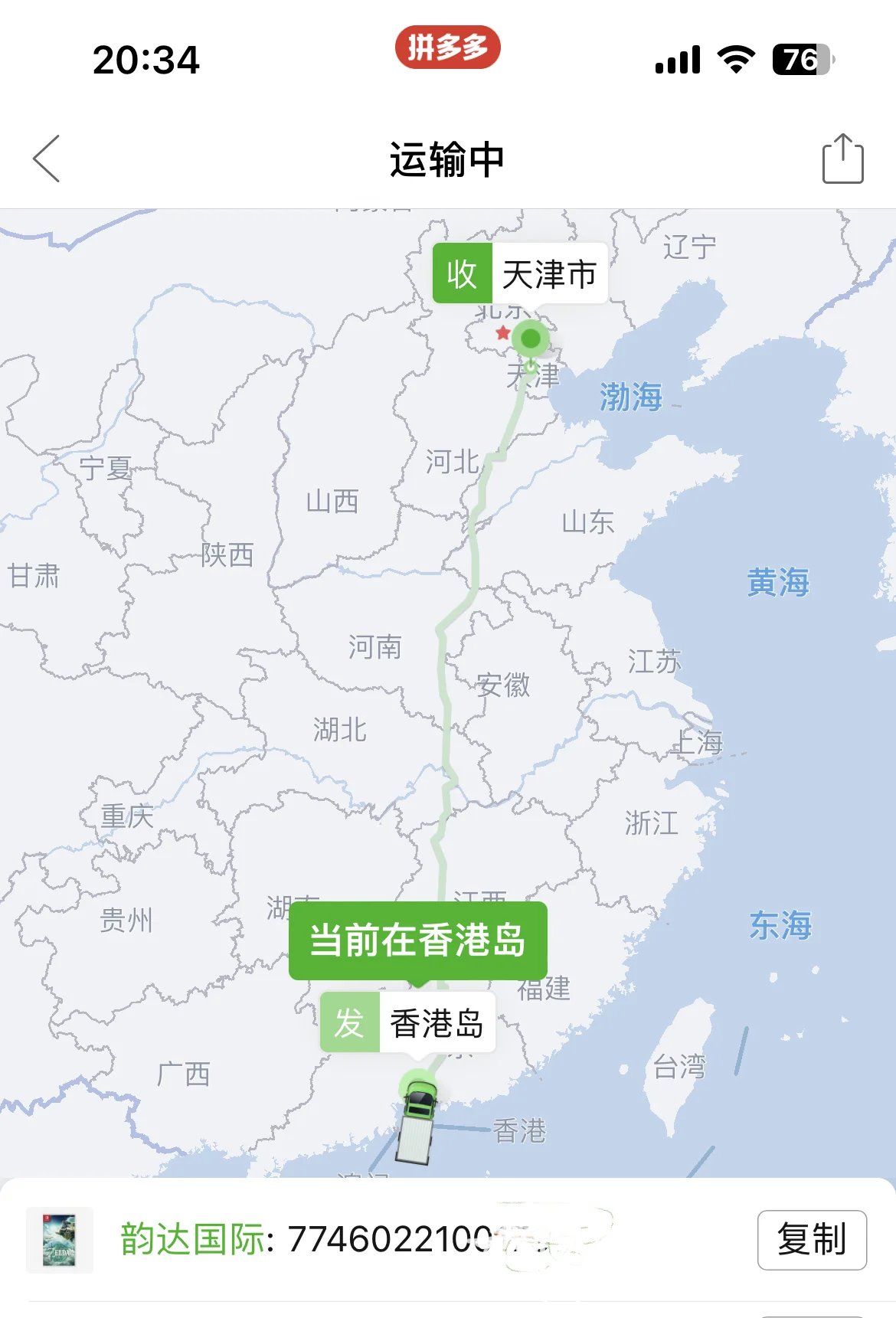
Task: Tap the back arrow to exit tracking page
Action: pos(46,157)
